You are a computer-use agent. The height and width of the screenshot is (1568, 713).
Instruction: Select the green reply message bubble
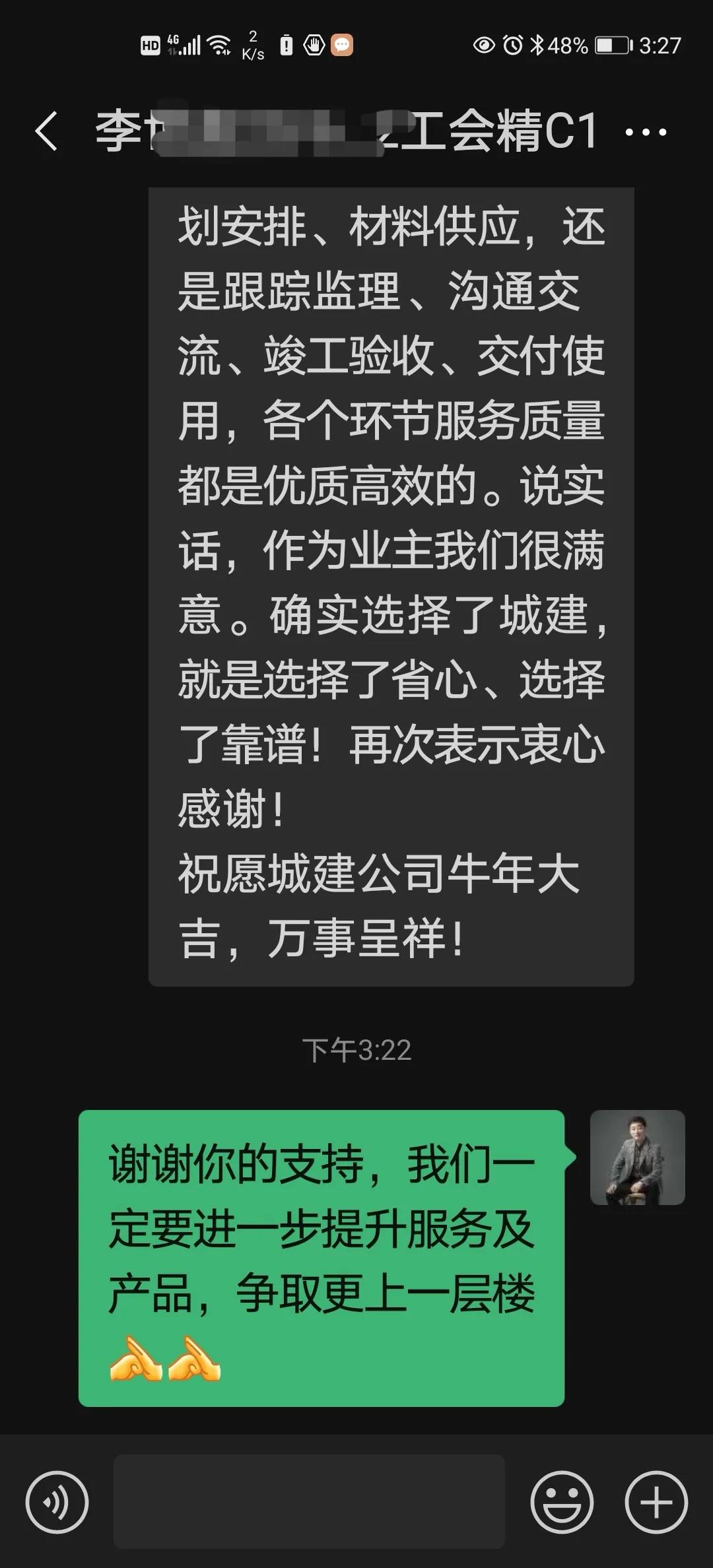click(x=323, y=1247)
